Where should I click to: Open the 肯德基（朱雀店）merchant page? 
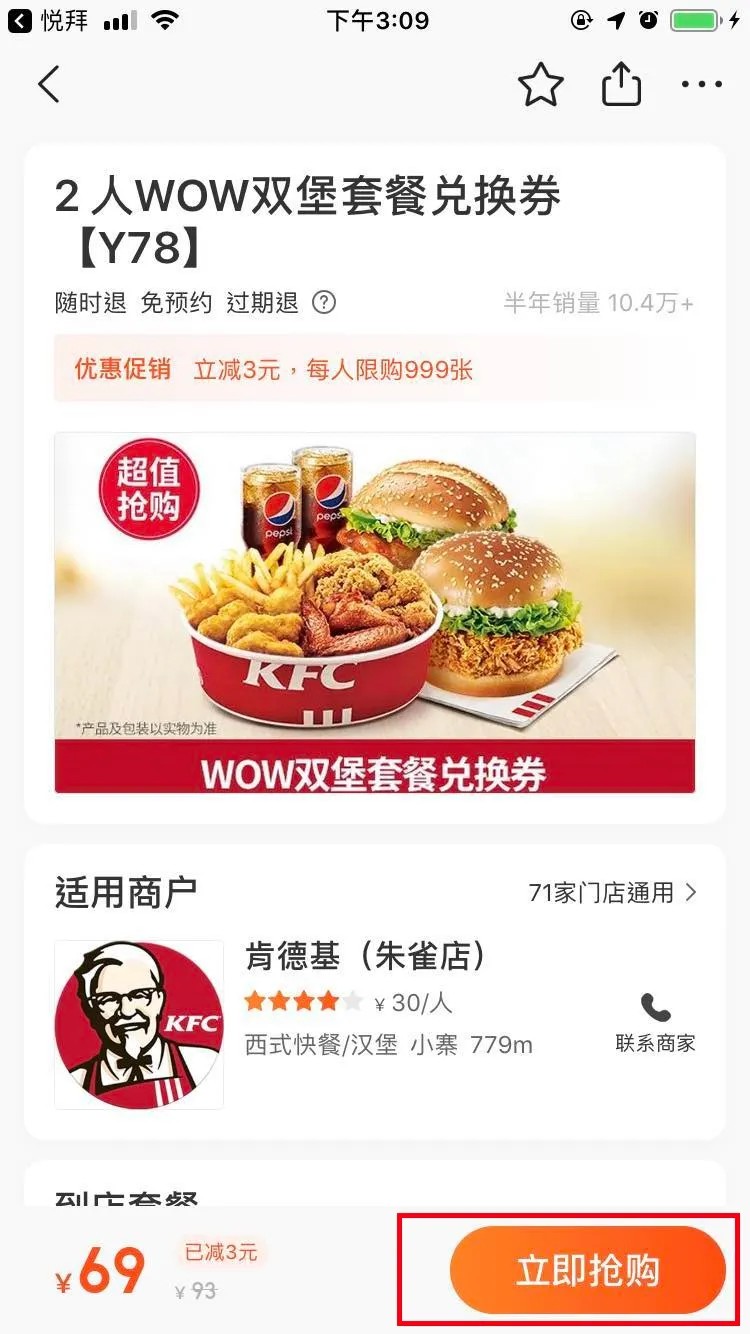click(x=365, y=957)
